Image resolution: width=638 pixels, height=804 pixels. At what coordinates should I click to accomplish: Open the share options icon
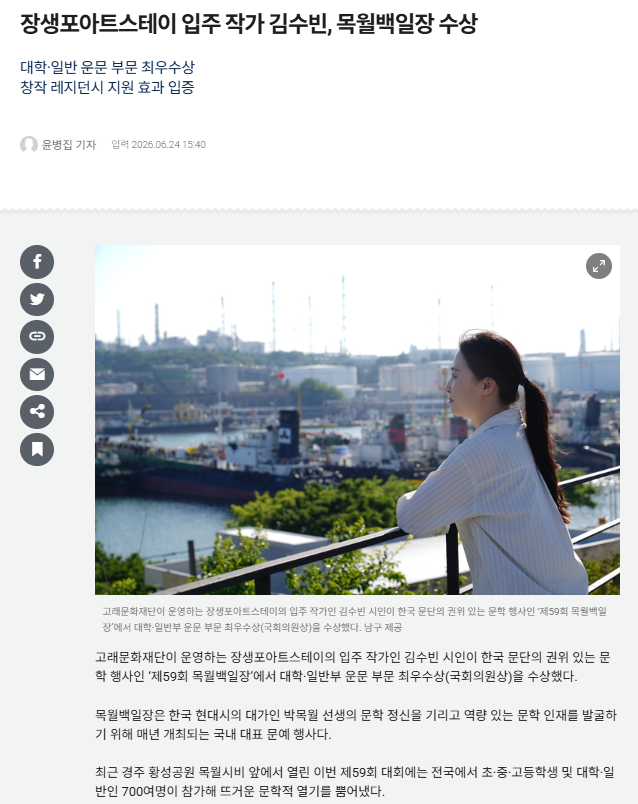[x=37, y=412]
